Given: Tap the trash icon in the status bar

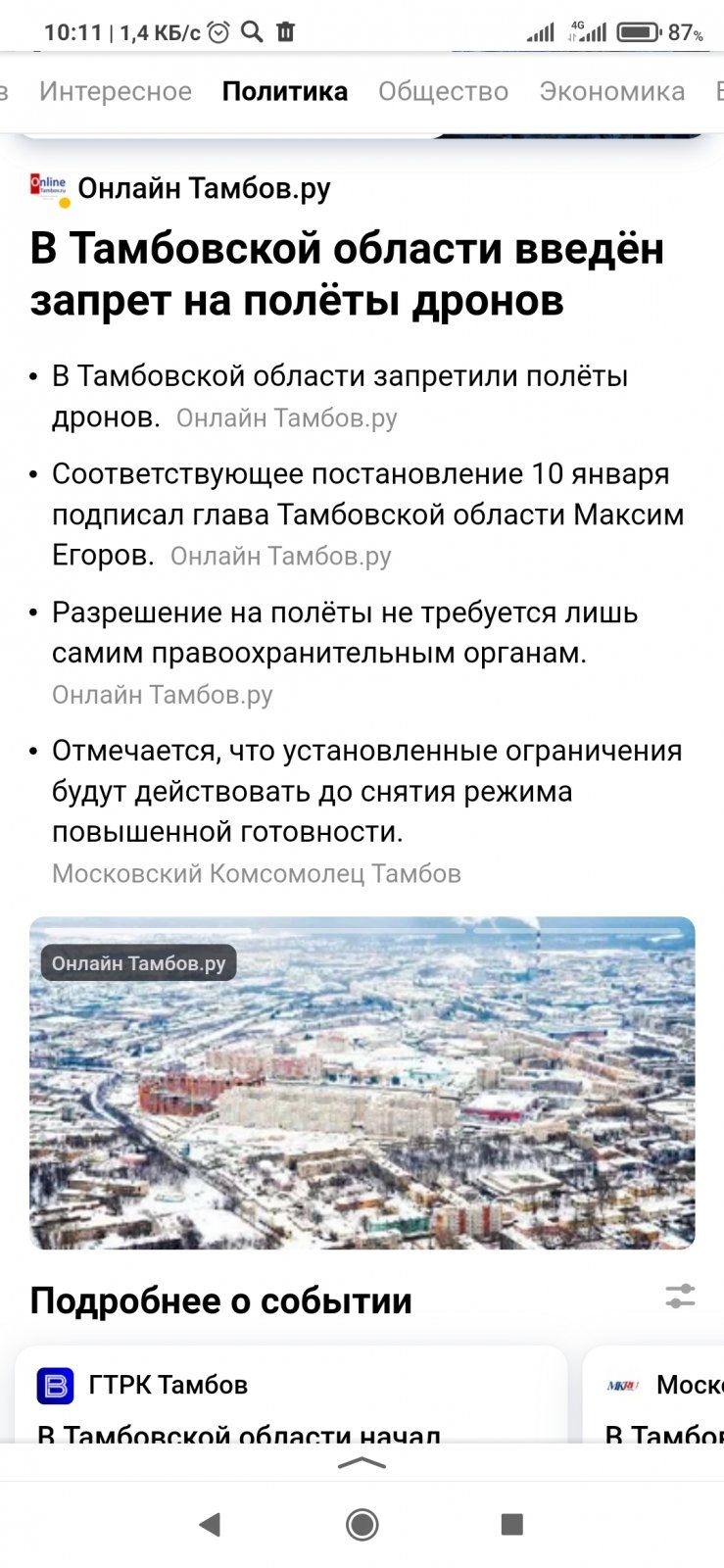Looking at the screenshot, I should 285,30.
